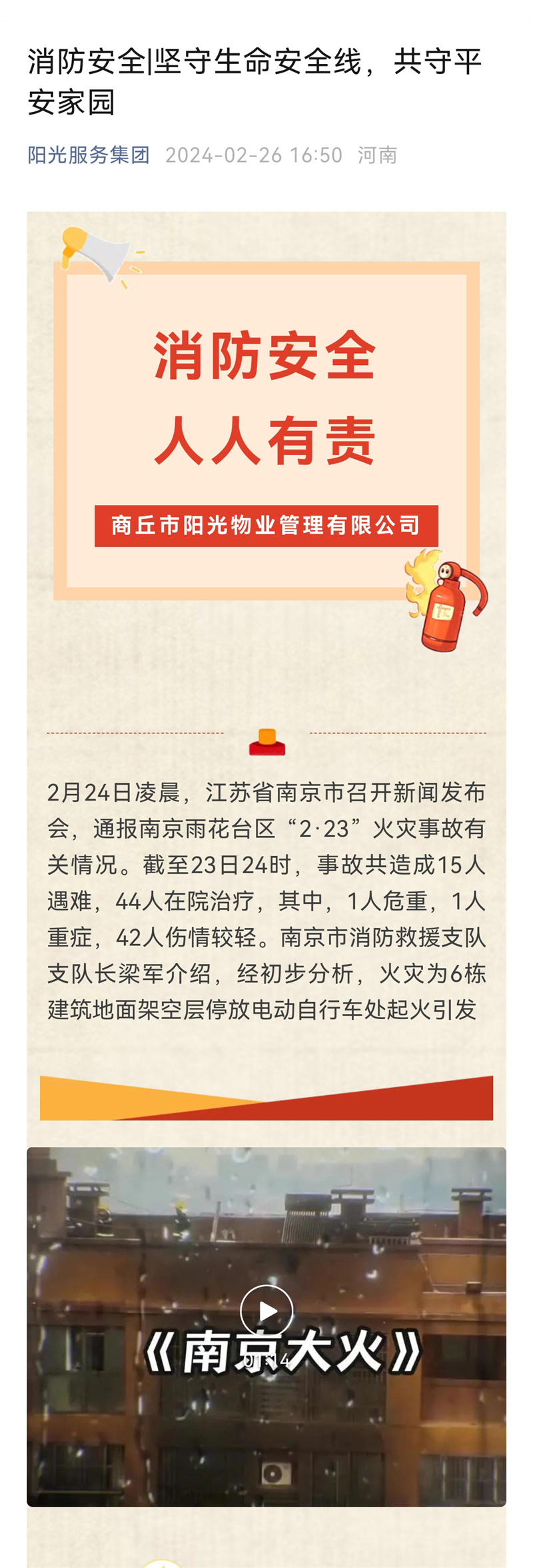Play the 《南京大火》 video

tap(266, 1310)
